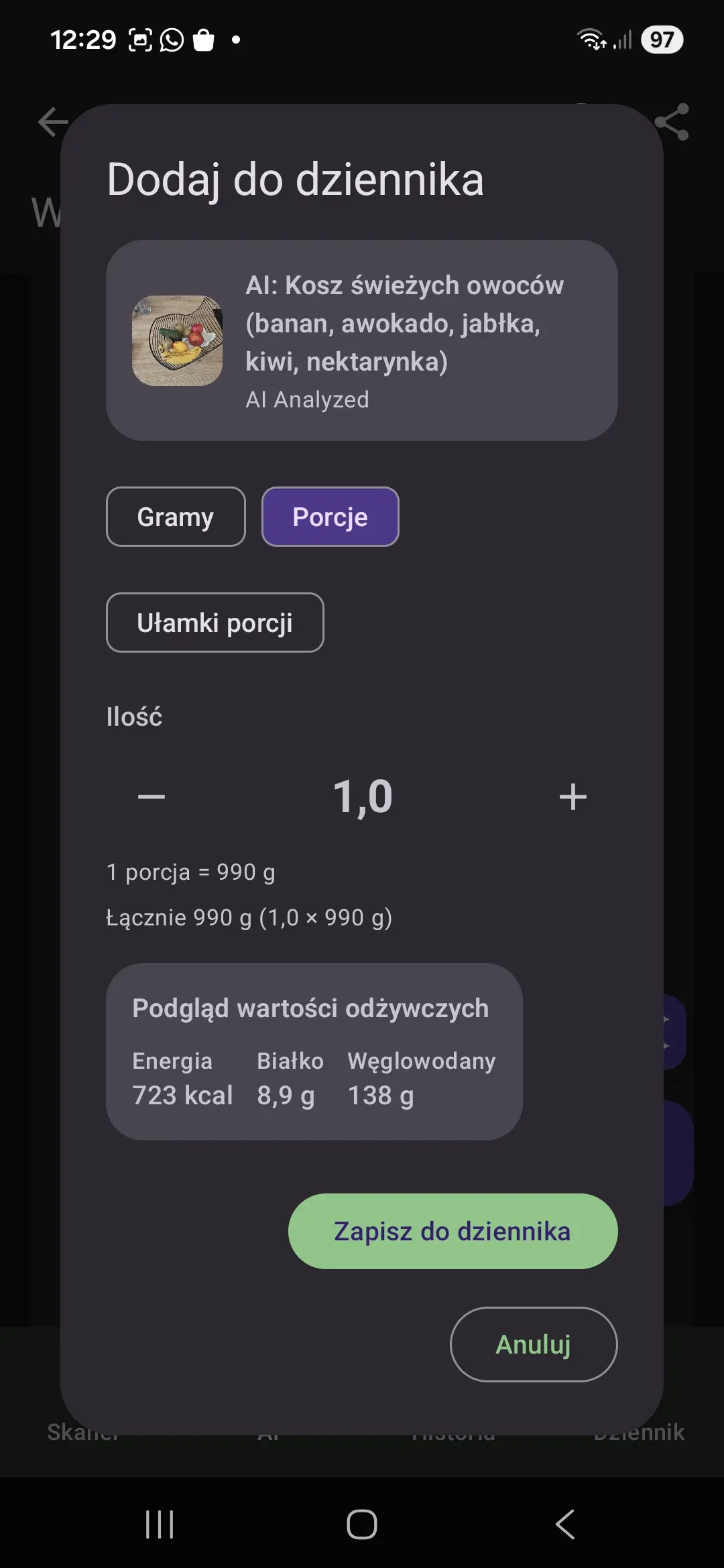Screen dimensions: 724x1568
Task: Enable Ułamki porcji mode
Action: click(215, 623)
